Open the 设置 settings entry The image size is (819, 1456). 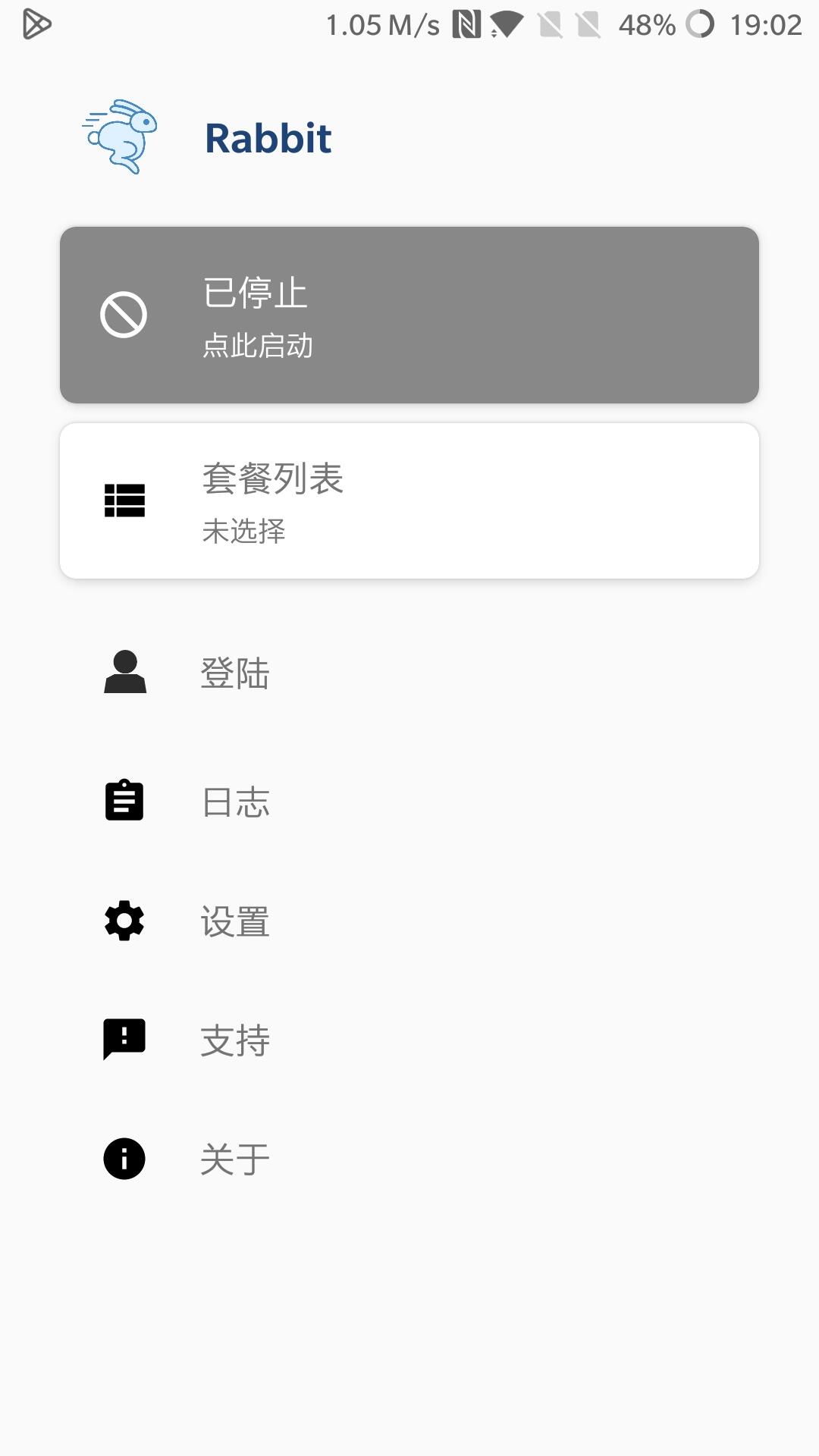pyautogui.click(x=234, y=921)
